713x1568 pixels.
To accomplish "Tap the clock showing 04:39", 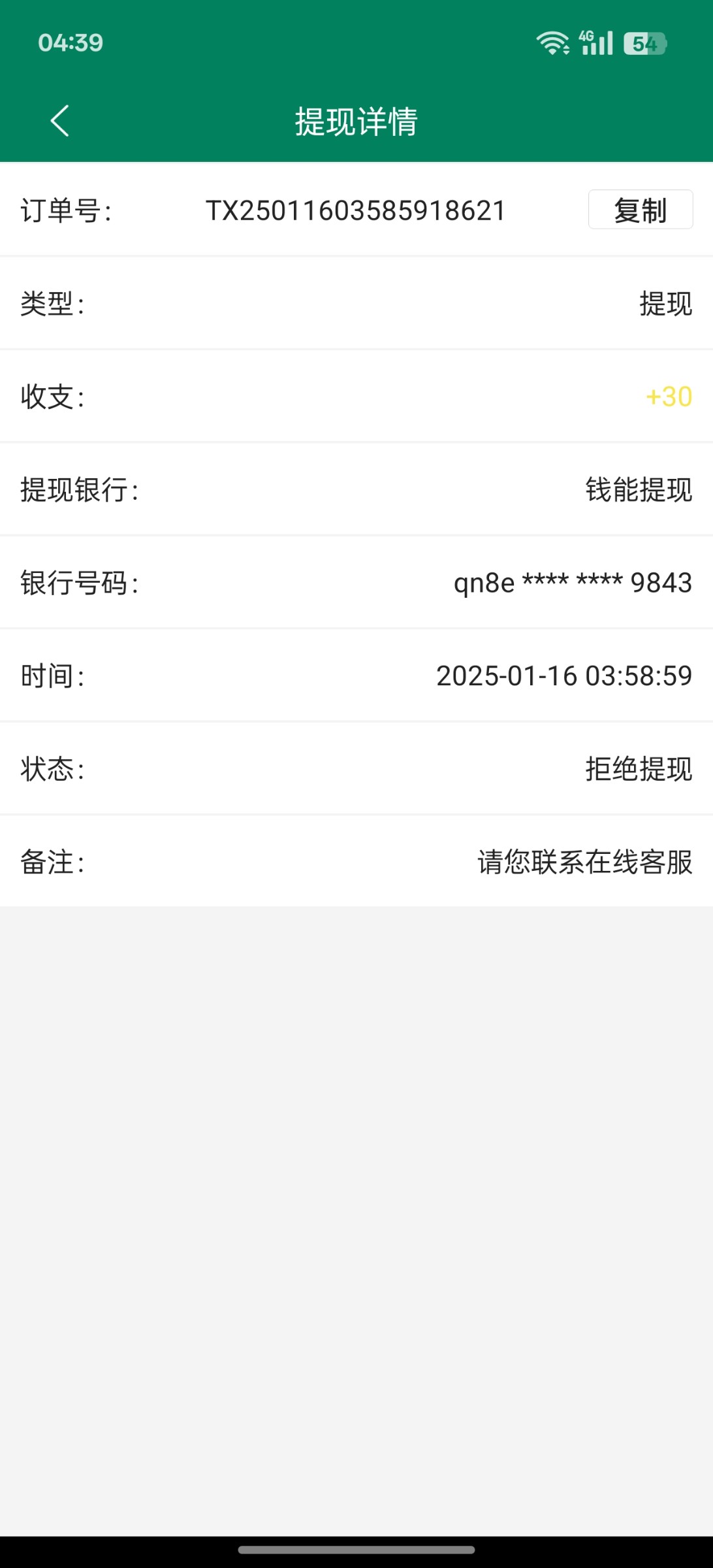I will (71, 42).
